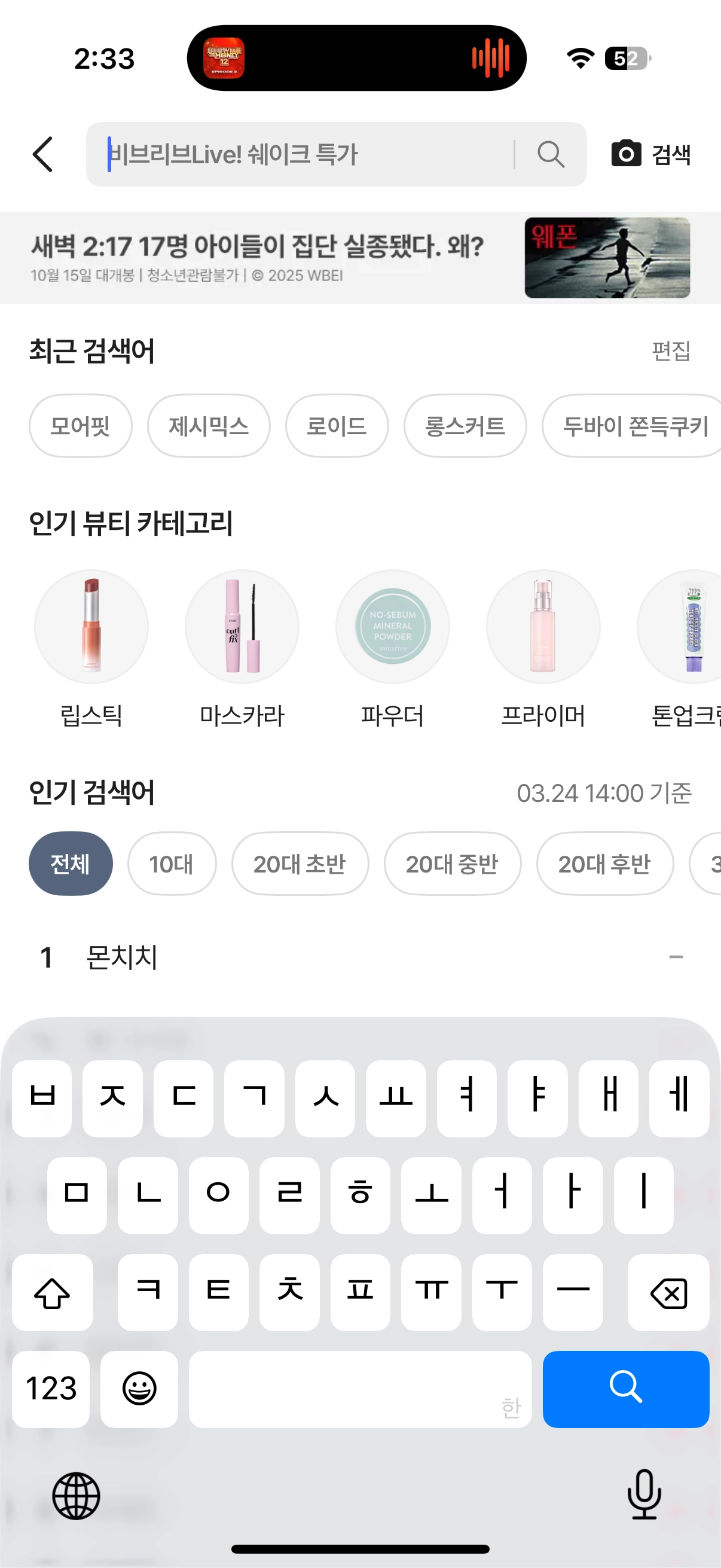Choose the recent search 롱스커트
The image size is (721, 1568).
coord(465,426)
